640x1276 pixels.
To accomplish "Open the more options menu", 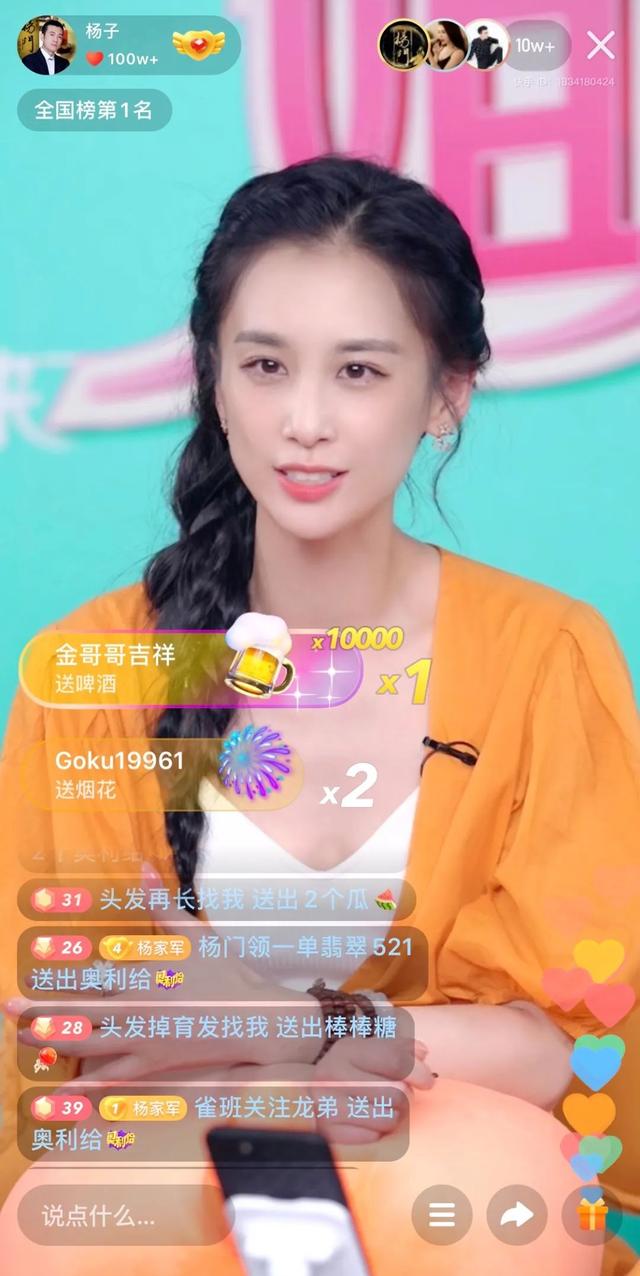I will 441,1215.
